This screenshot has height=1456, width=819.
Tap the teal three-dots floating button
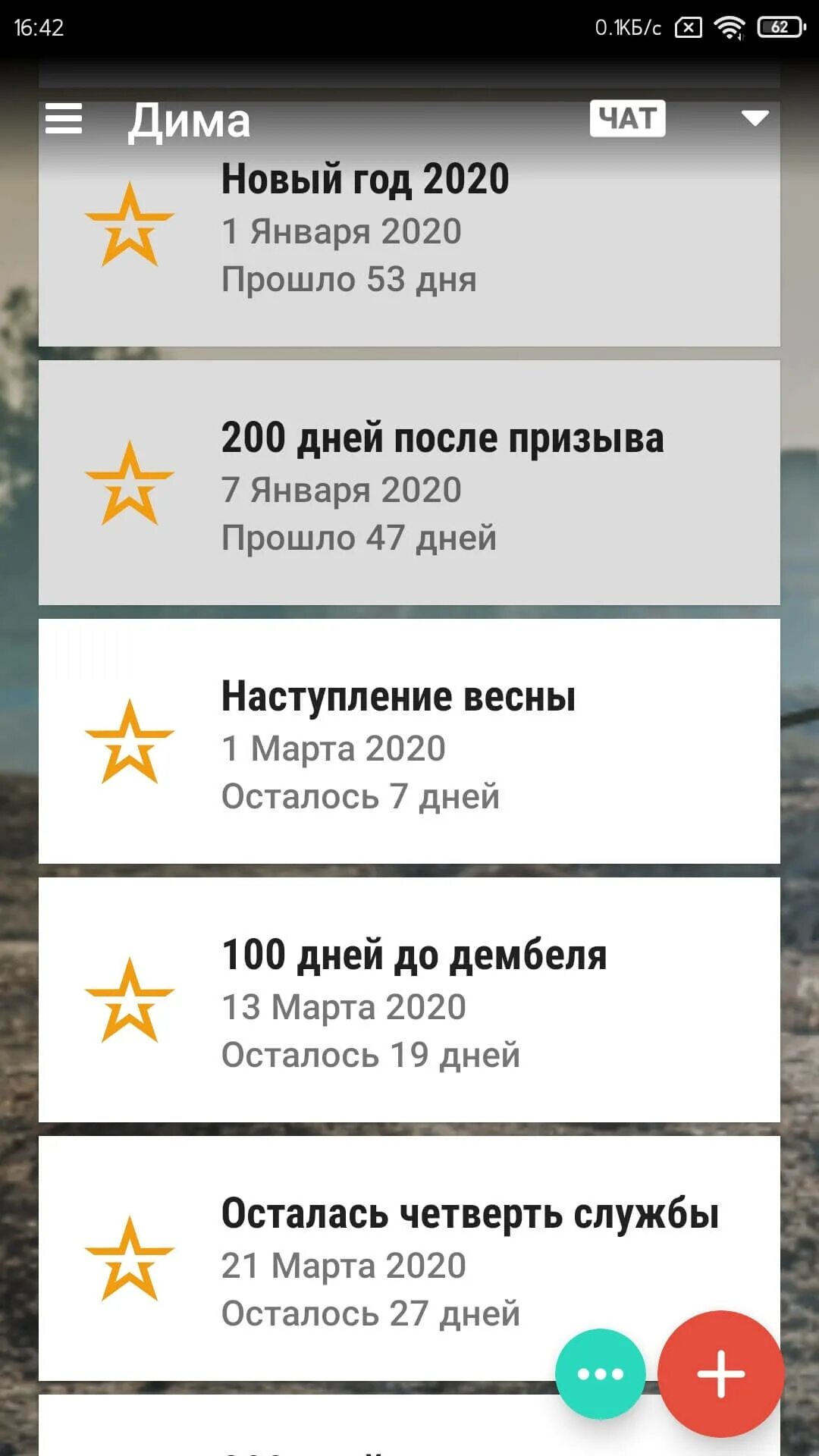(600, 1373)
